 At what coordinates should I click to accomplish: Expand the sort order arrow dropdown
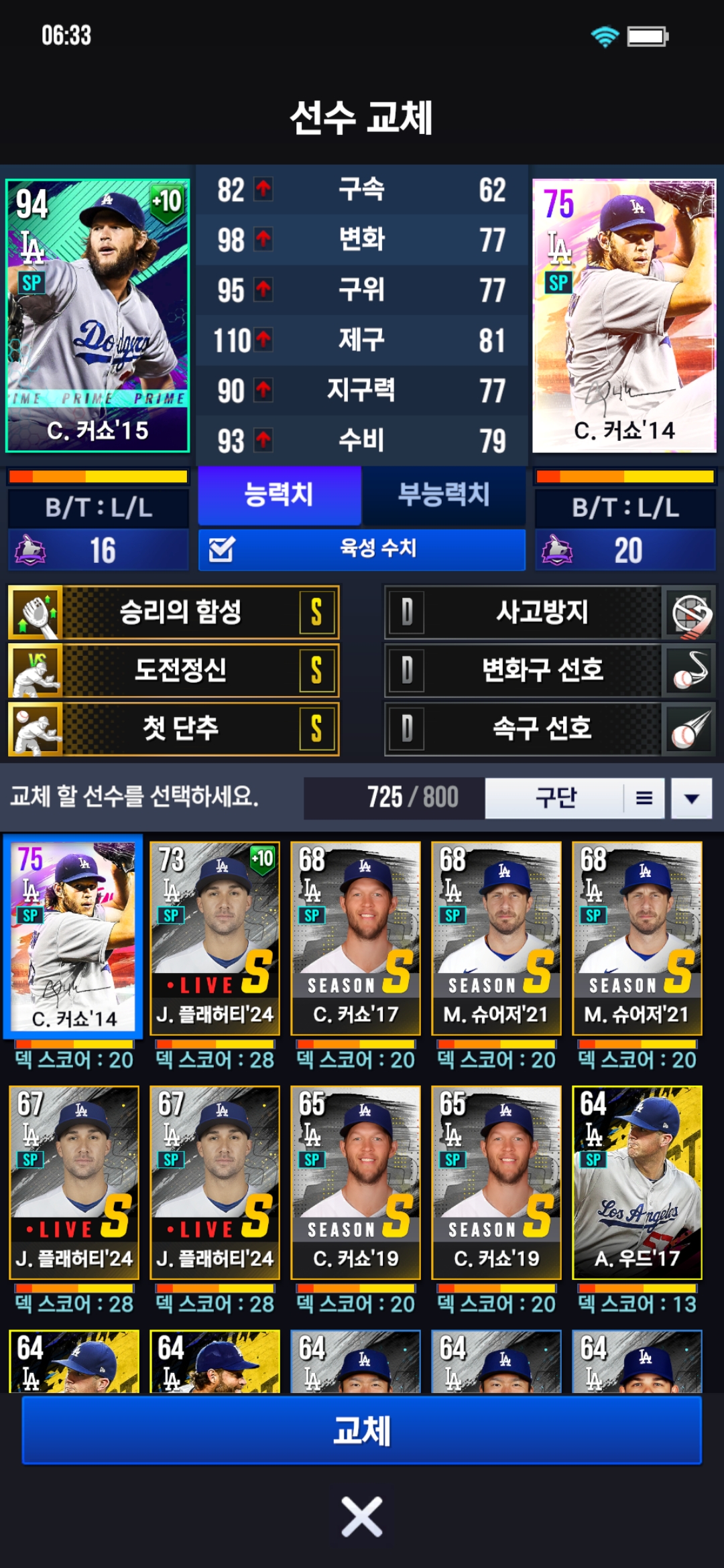point(692,798)
